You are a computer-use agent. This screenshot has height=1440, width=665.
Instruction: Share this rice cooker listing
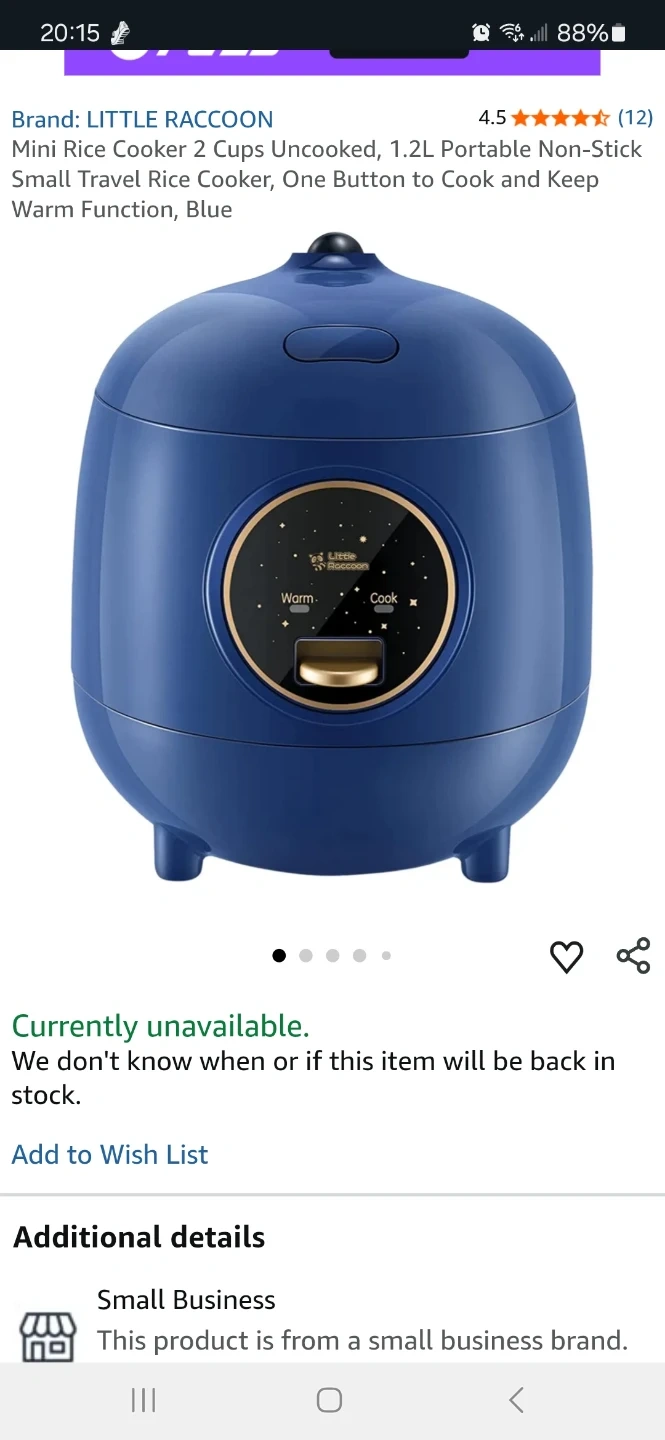pyautogui.click(x=634, y=956)
